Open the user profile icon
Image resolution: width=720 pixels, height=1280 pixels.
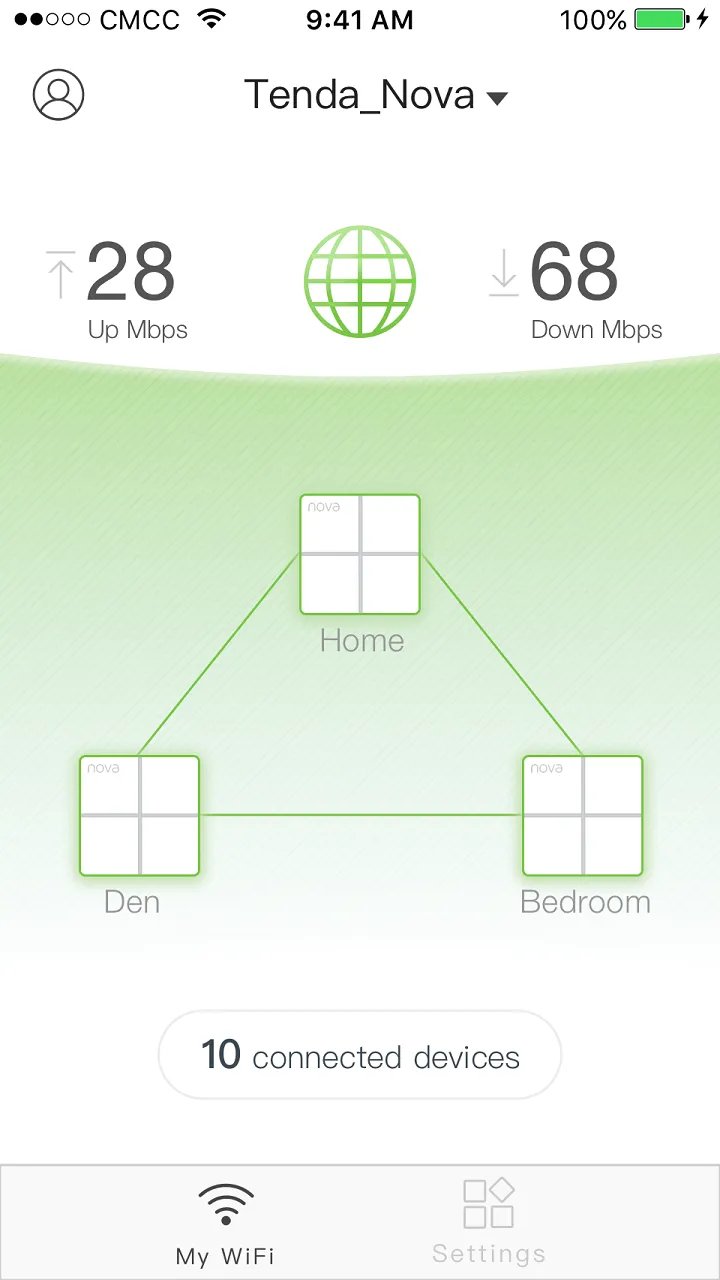pyautogui.click(x=58, y=95)
